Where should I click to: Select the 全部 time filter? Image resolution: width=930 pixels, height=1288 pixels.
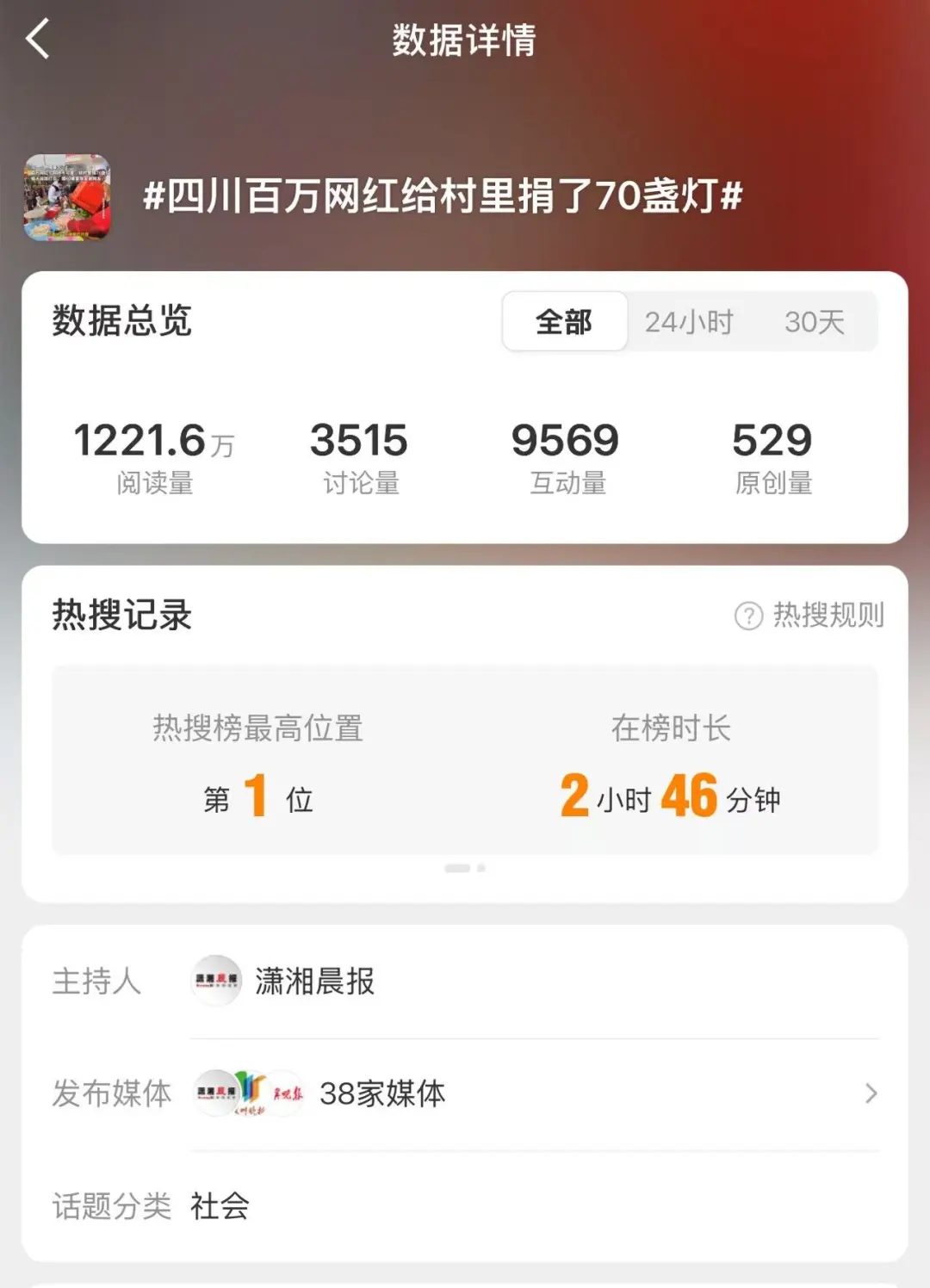(564, 321)
